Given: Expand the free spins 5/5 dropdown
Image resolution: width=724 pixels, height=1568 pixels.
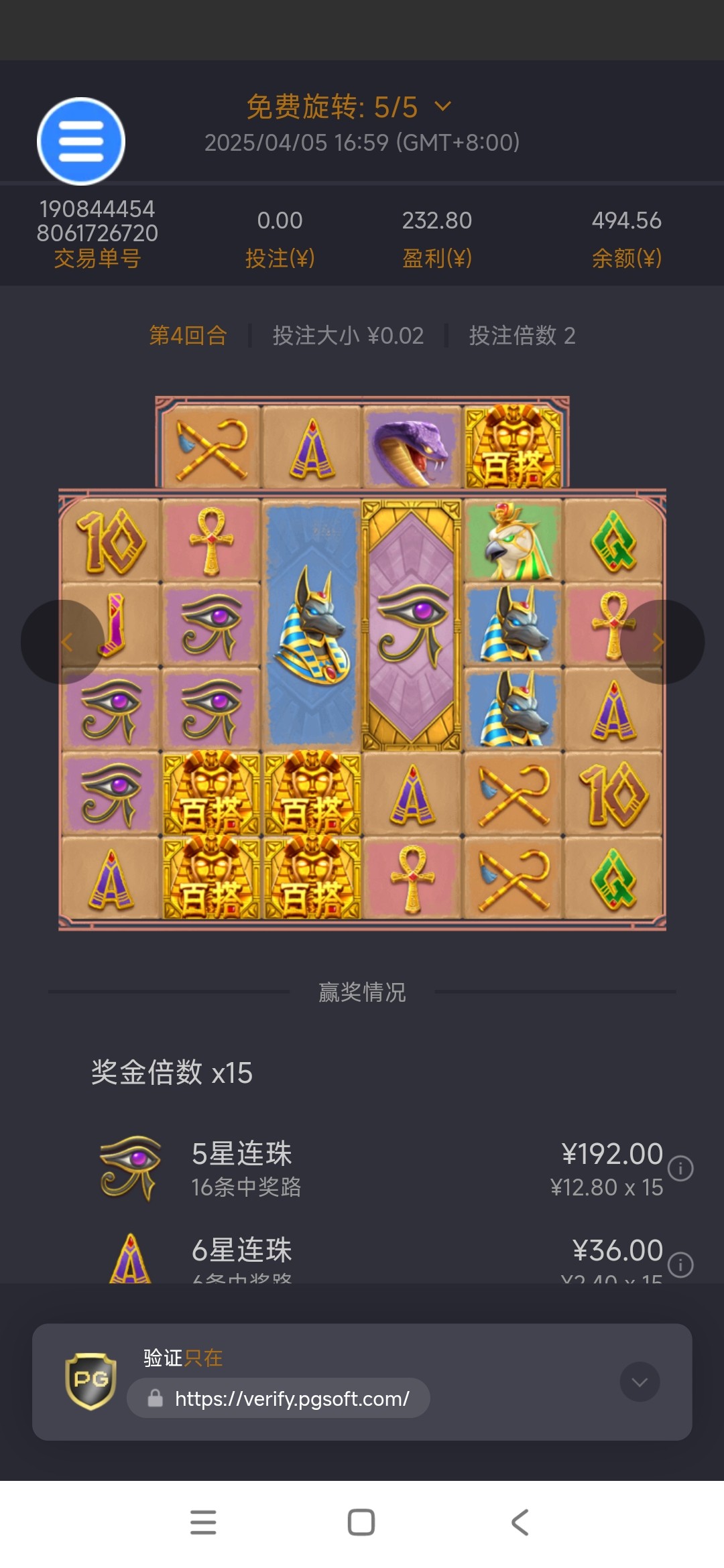Looking at the screenshot, I should pos(442,107).
